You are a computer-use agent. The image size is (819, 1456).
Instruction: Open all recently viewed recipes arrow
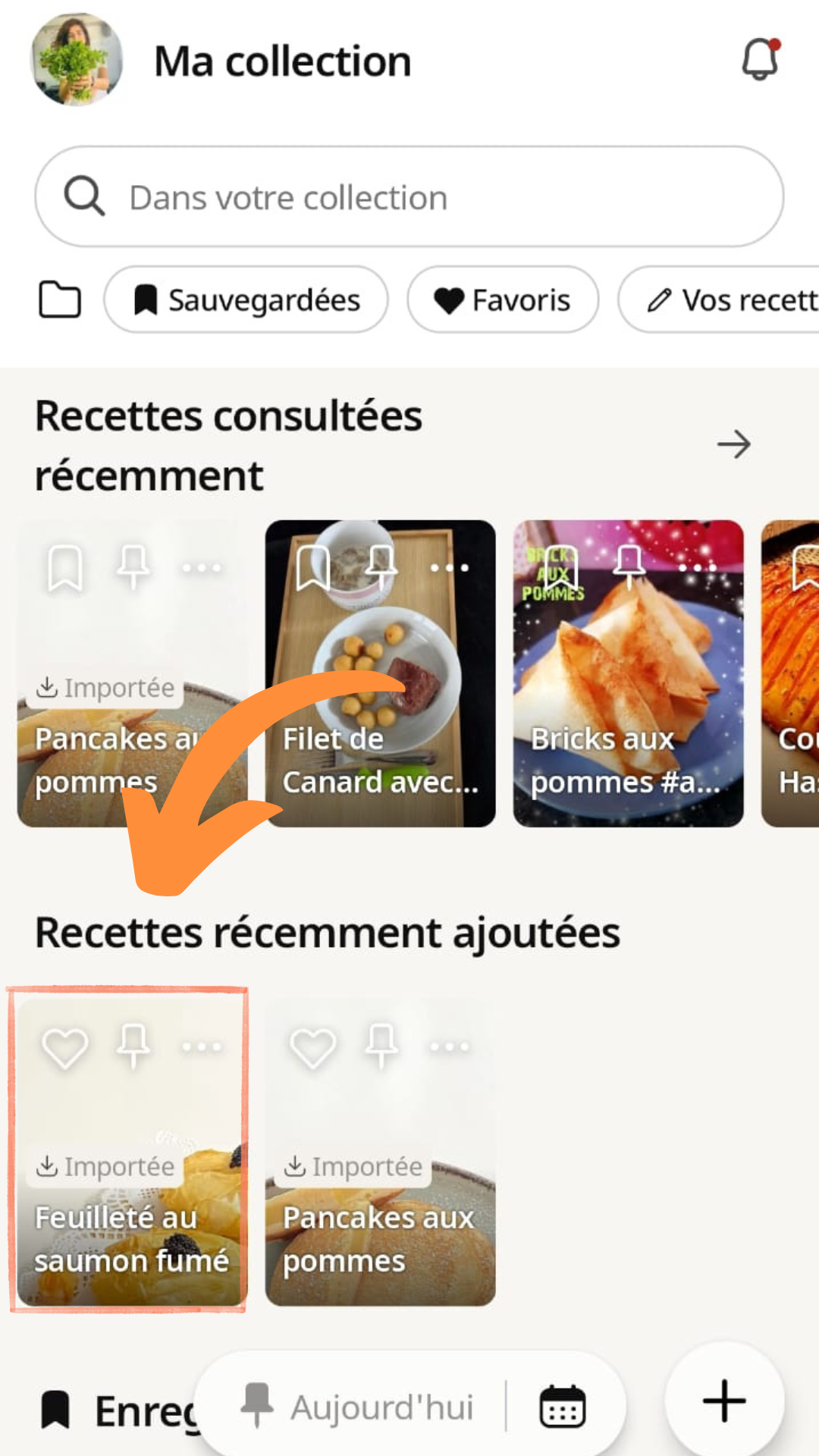733,444
